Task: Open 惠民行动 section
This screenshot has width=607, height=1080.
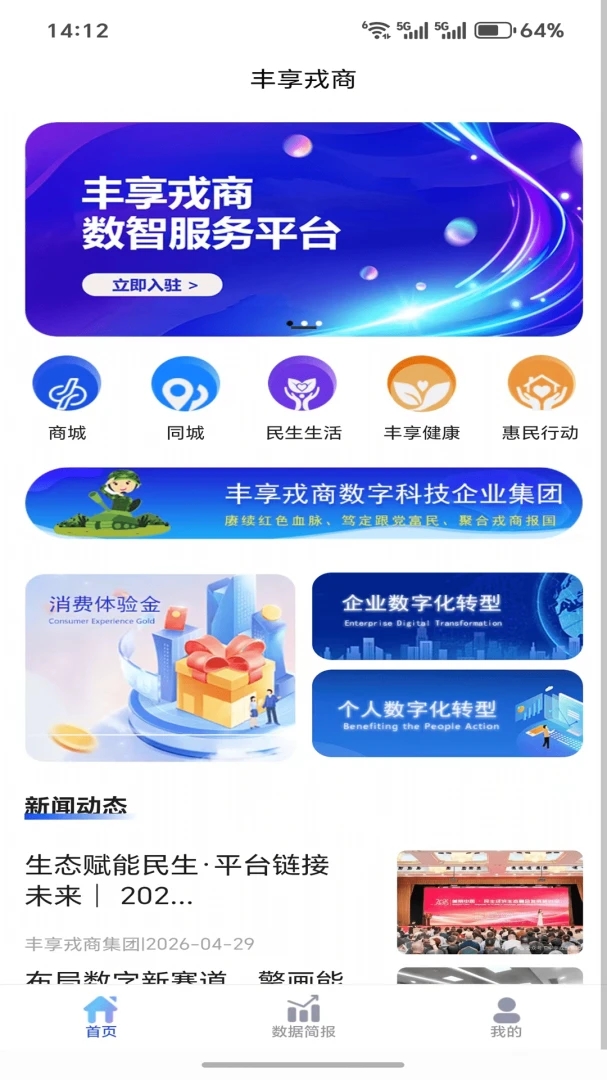Action: point(541,398)
